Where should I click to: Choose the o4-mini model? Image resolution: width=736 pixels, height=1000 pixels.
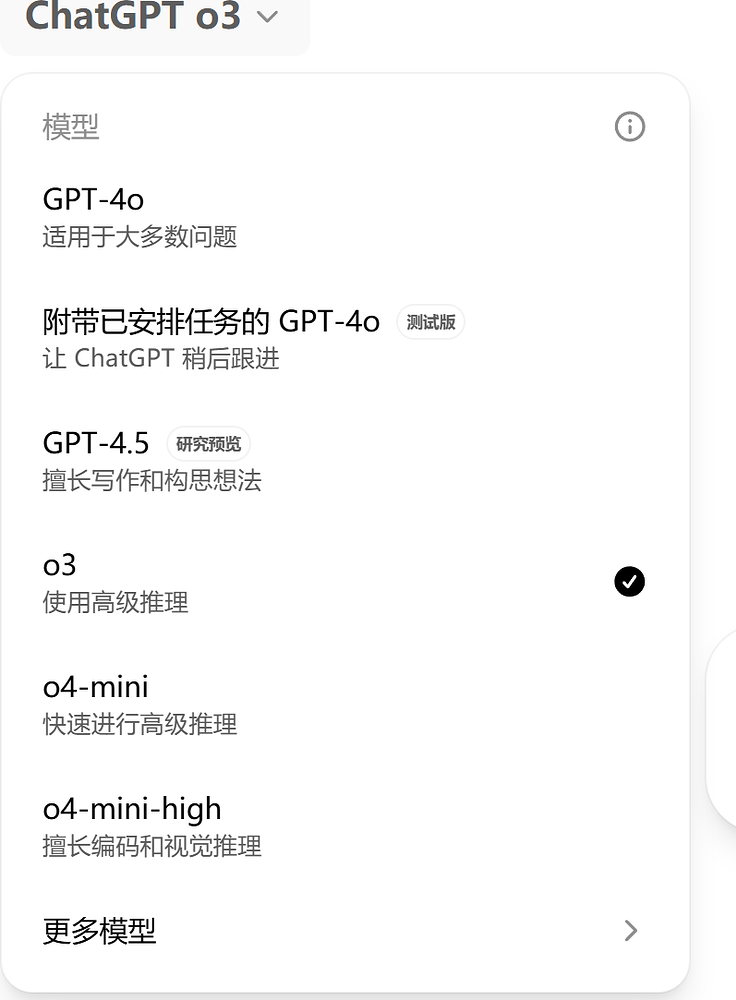tap(140, 704)
